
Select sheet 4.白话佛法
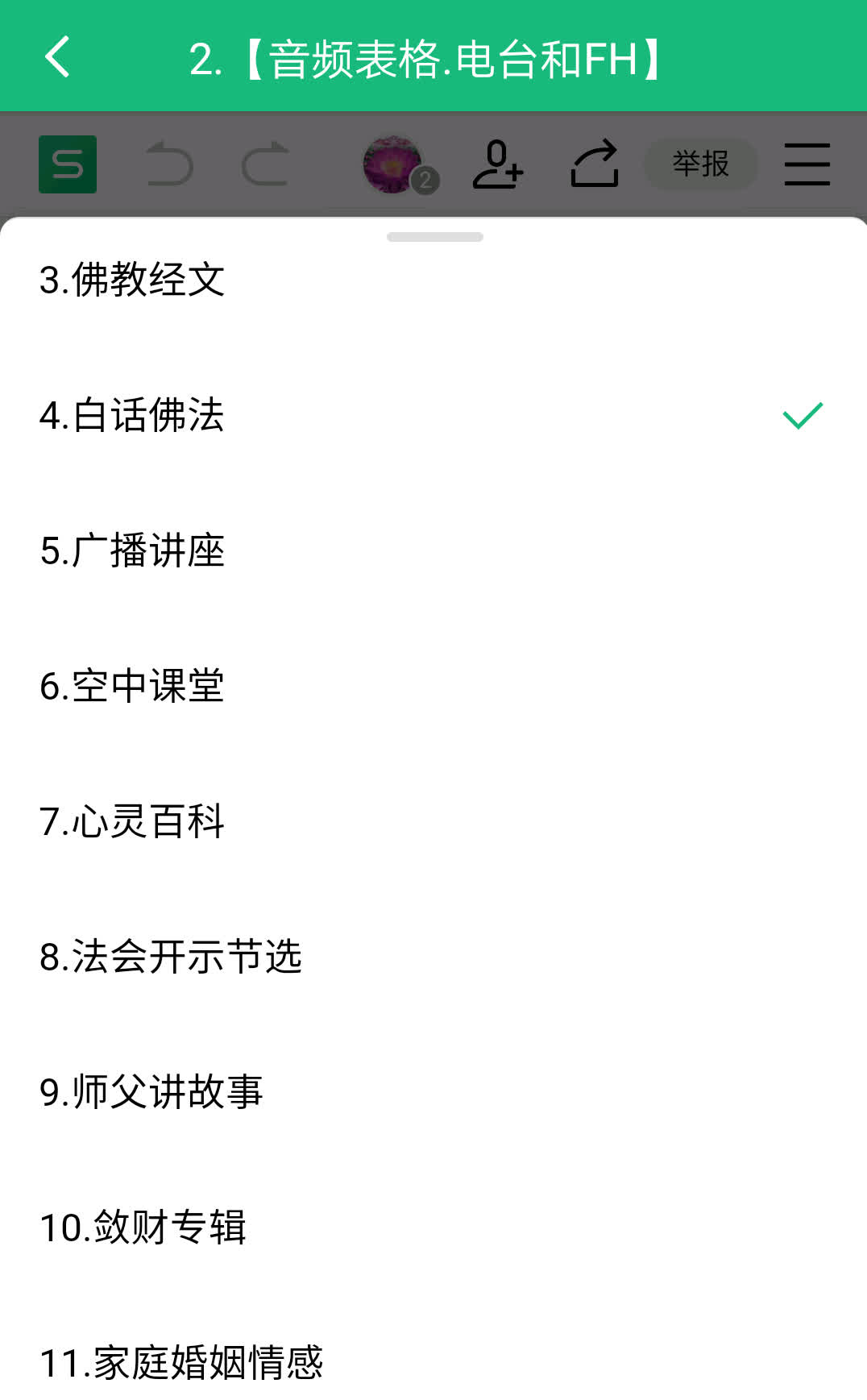click(433, 415)
